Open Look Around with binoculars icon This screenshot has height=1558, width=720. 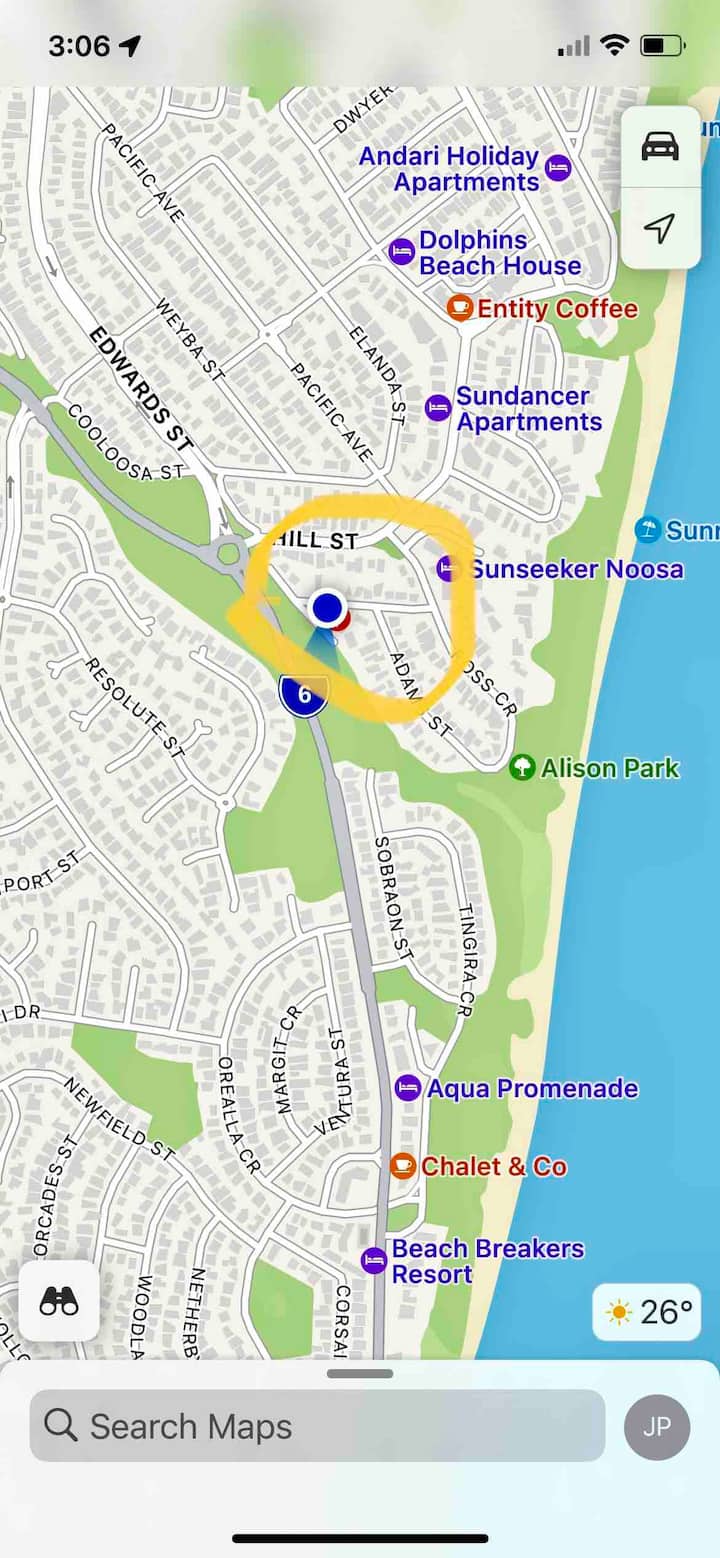tap(59, 1300)
